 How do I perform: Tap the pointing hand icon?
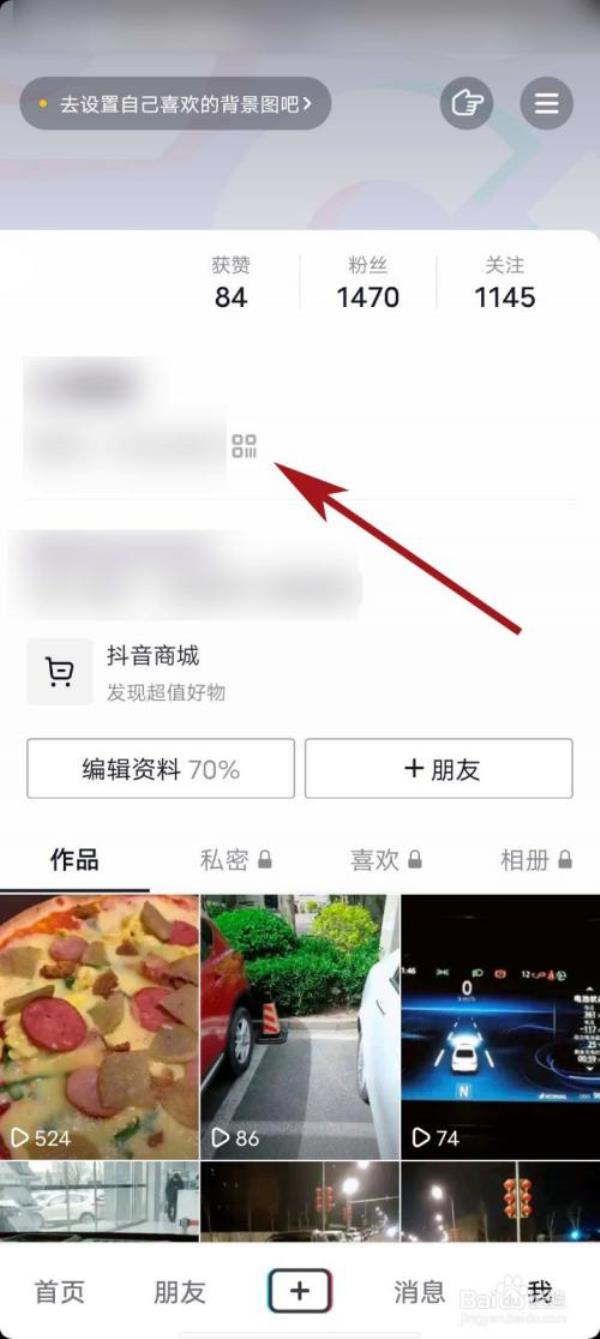pyautogui.click(x=467, y=104)
